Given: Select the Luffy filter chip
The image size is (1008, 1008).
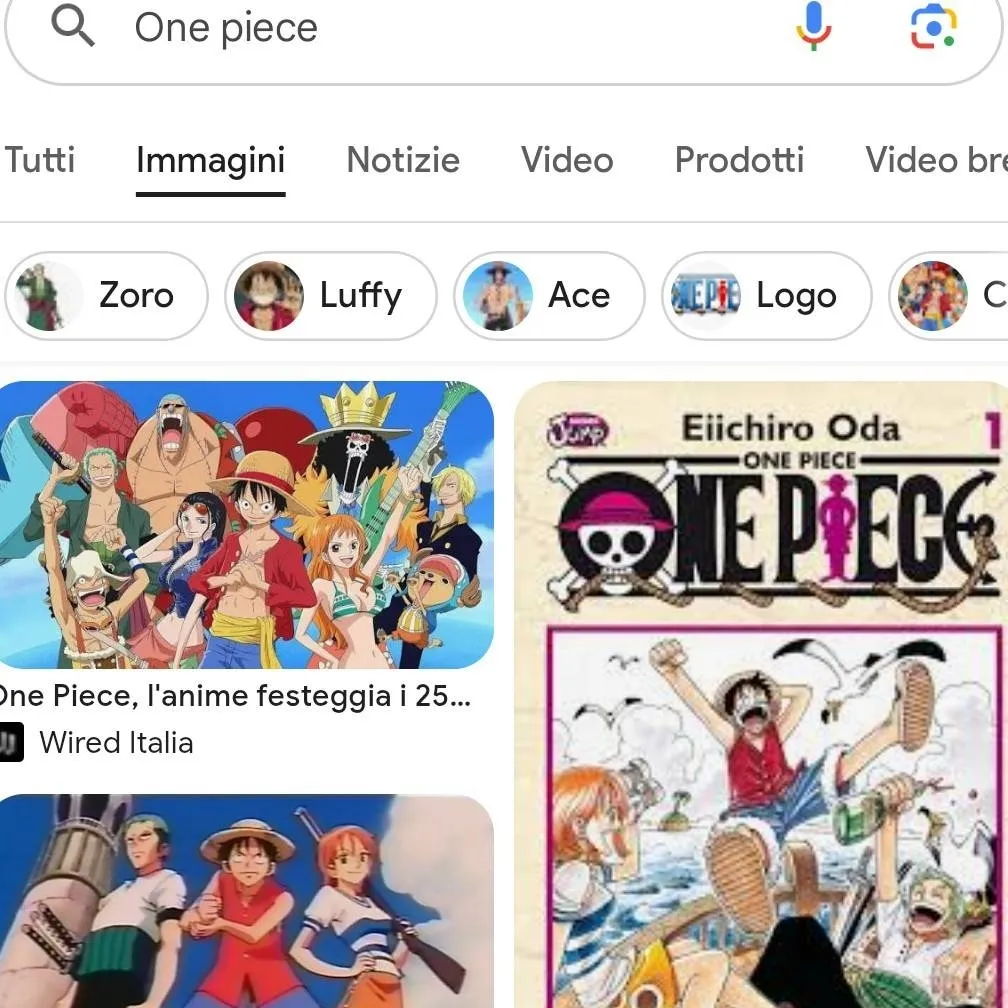Looking at the screenshot, I should pyautogui.click(x=330, y=296).
